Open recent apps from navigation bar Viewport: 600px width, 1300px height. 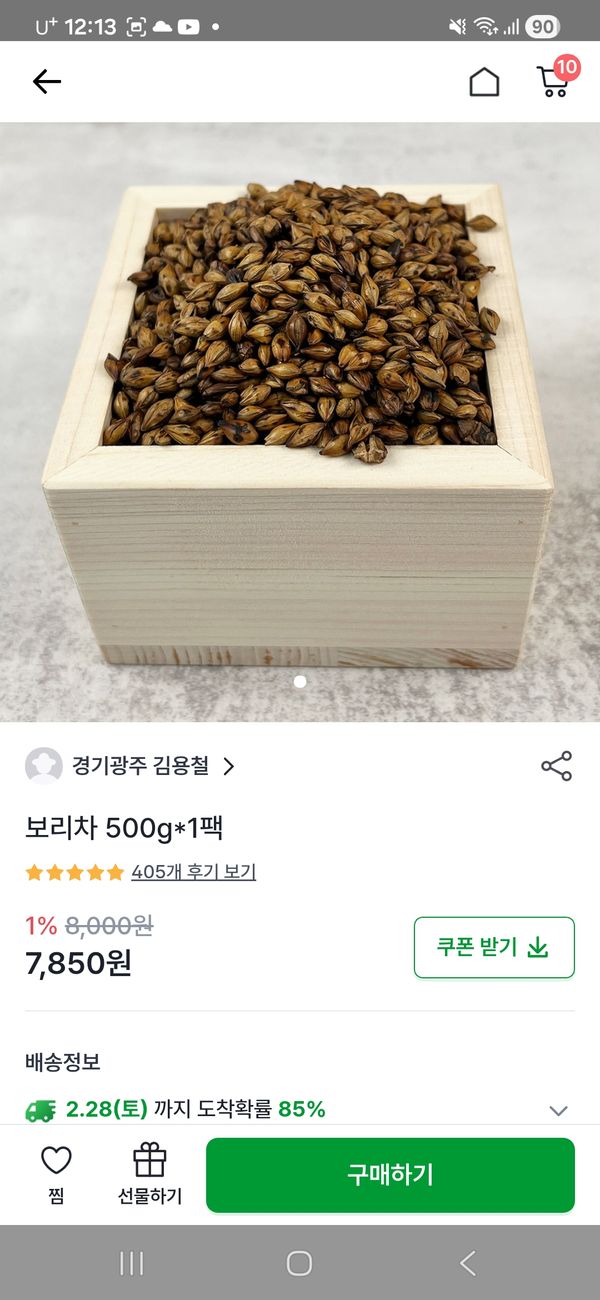pyautogui.click(x=132, y=1263)
